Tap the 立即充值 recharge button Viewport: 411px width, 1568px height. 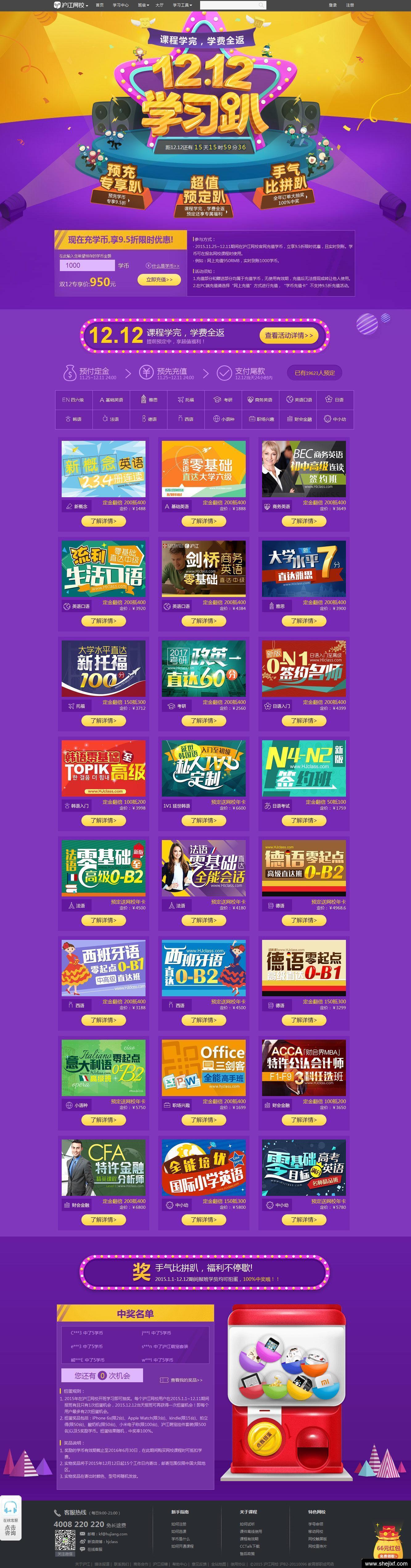(159, 279)
